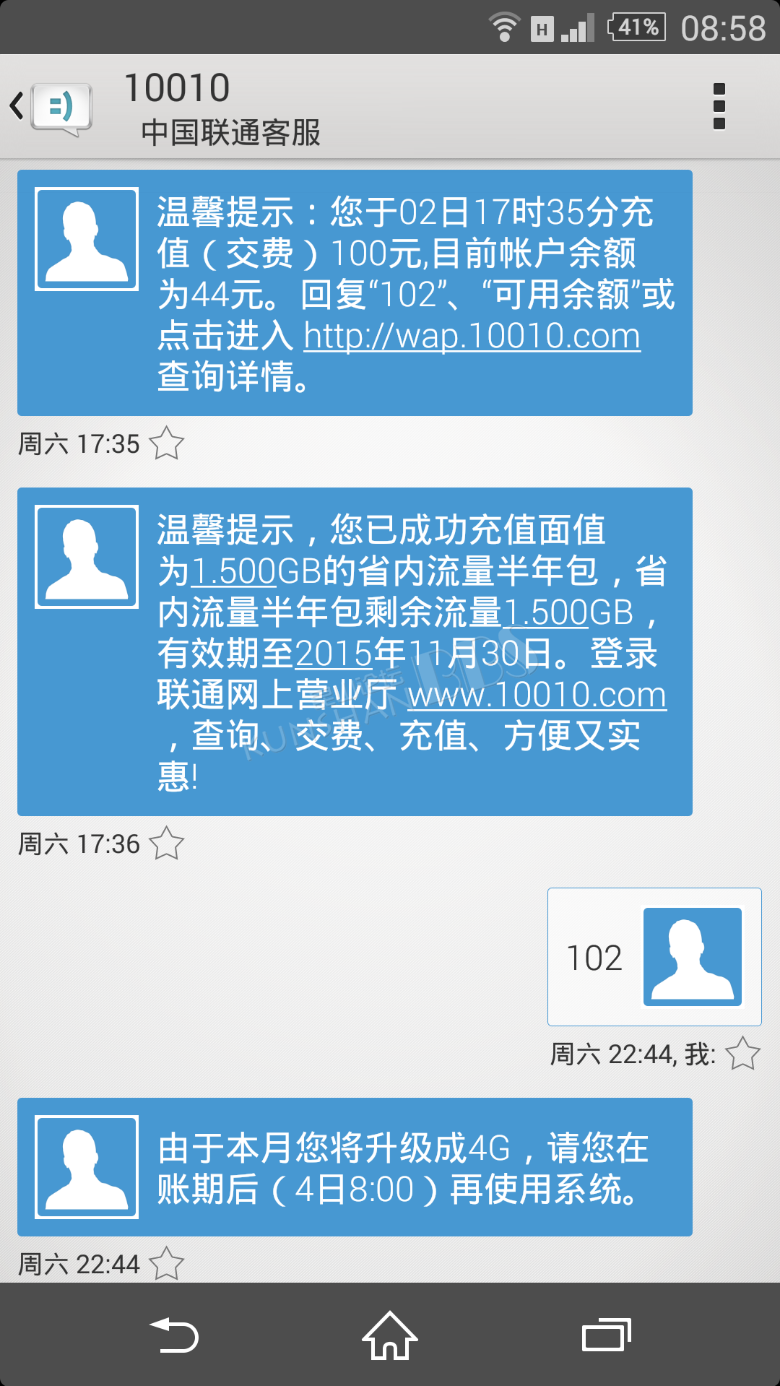Open the www.10010.com link
Image resolution: width=780 pixels, height=1386 pixels.
(537, 694)
